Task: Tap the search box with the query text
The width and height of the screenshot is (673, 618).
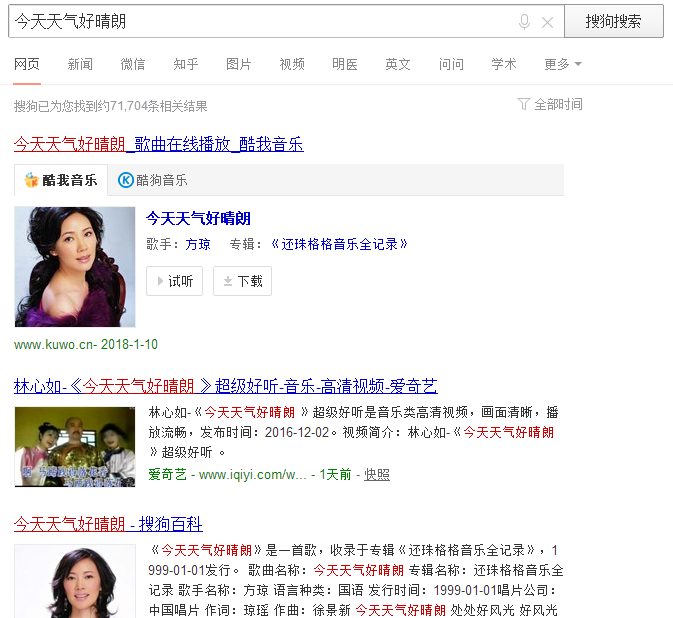Action: [x=260, y=21]
